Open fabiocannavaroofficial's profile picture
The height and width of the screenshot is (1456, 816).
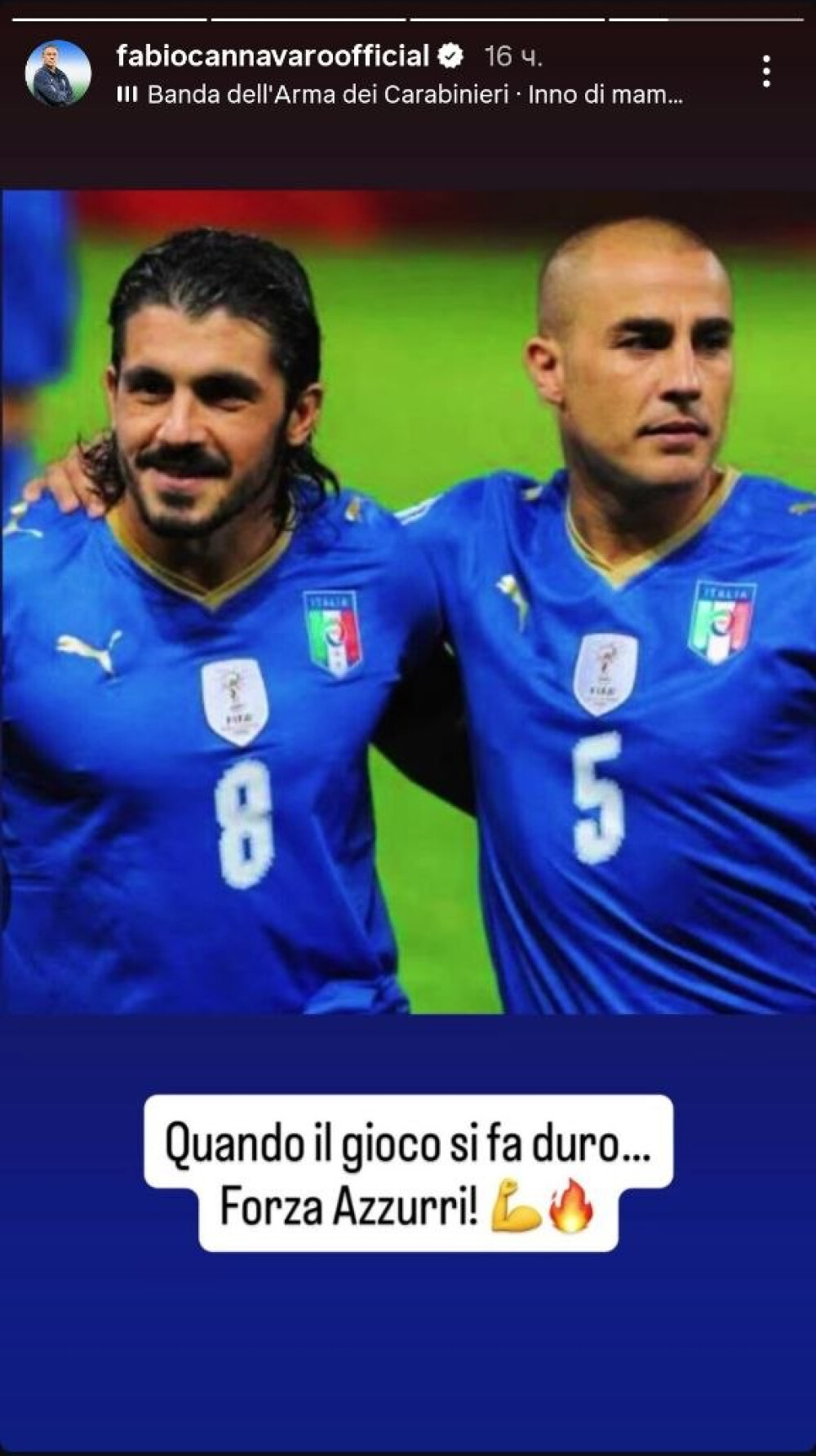[x=58, y=73]
